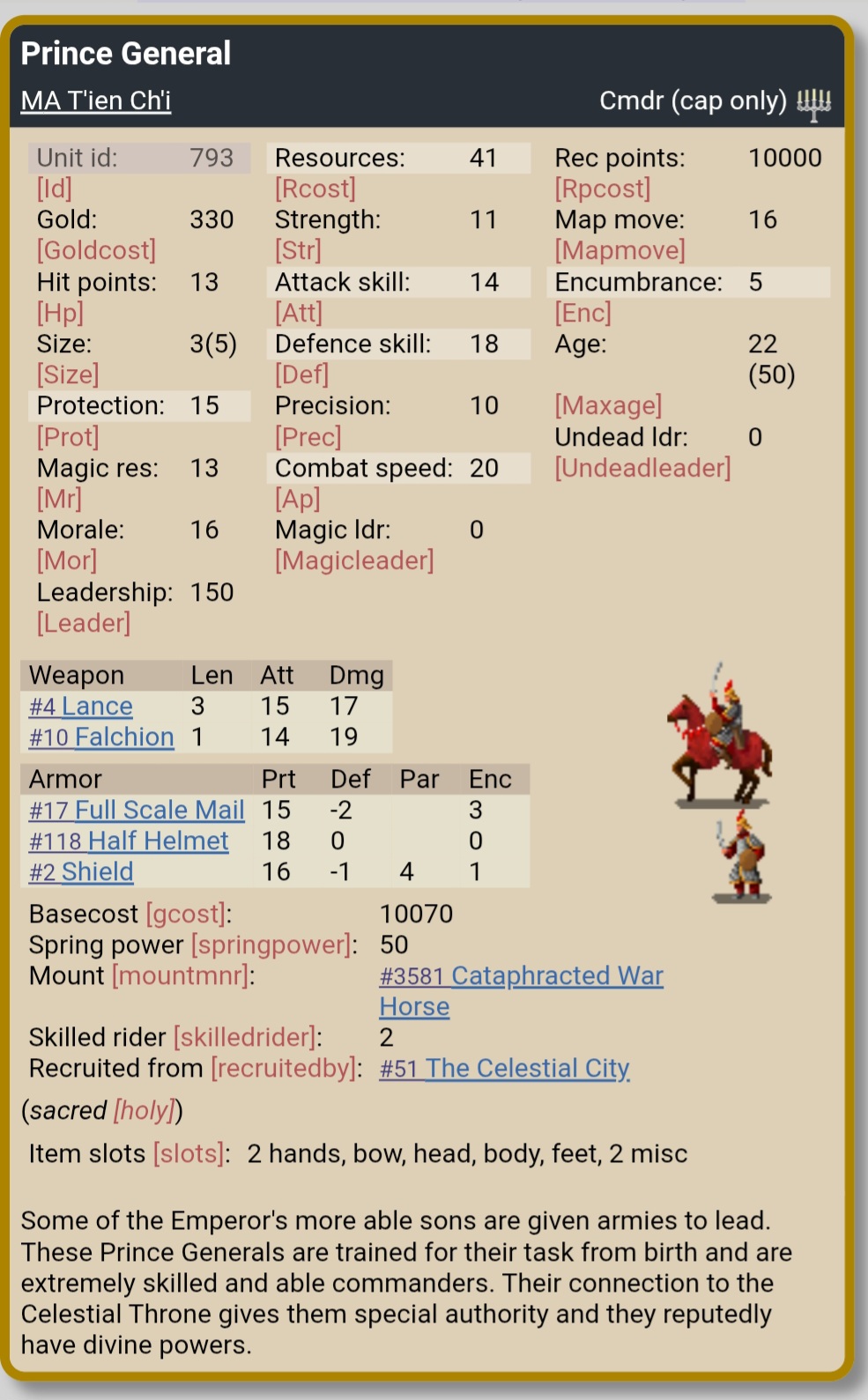Open the #51 The Celestial City site
868x1400 pixels.
coord(505,1068)
